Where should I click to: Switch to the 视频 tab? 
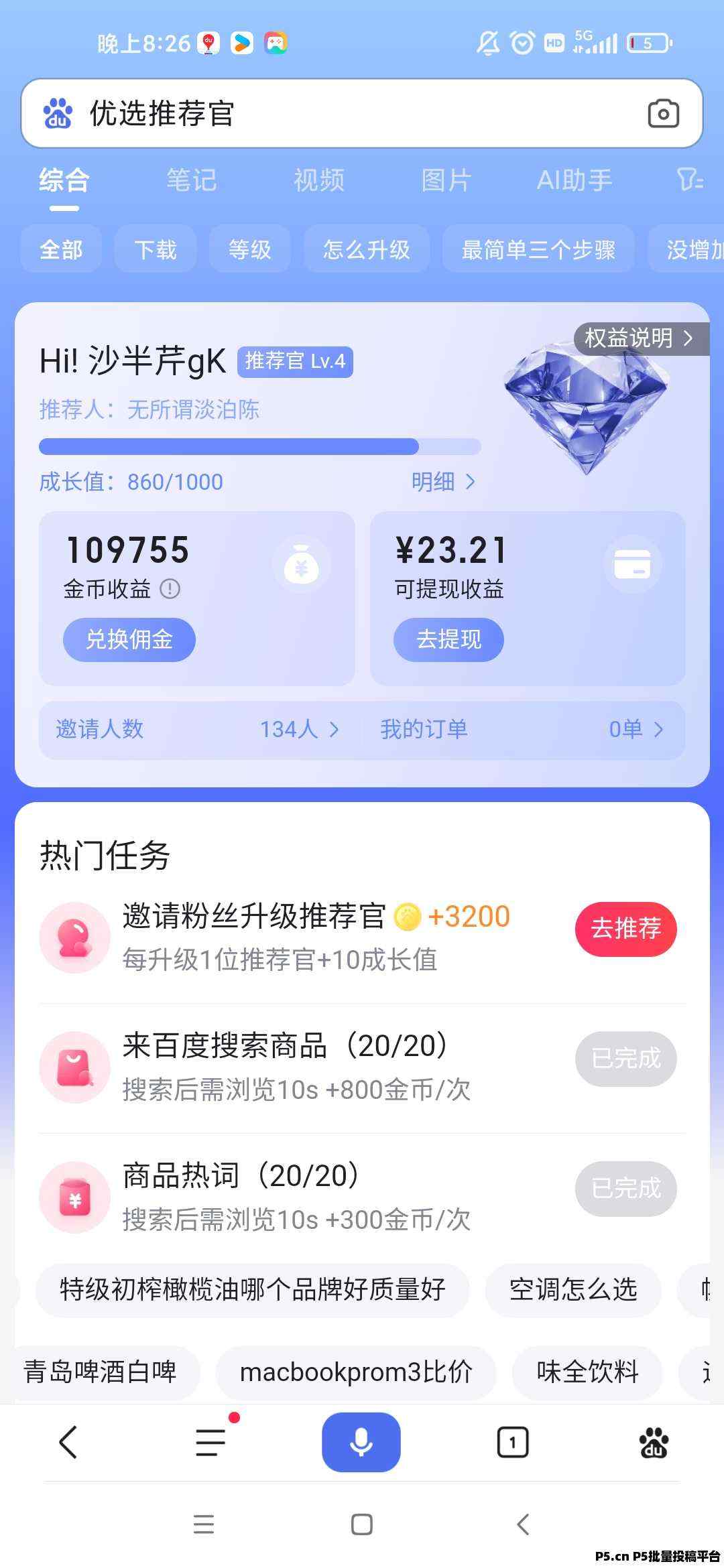pos(319,180)
